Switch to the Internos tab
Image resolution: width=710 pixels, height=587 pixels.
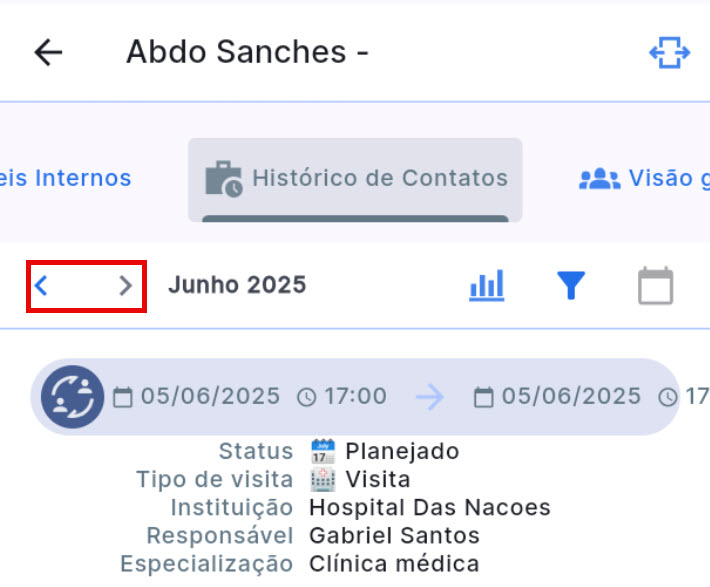point(66,179)
